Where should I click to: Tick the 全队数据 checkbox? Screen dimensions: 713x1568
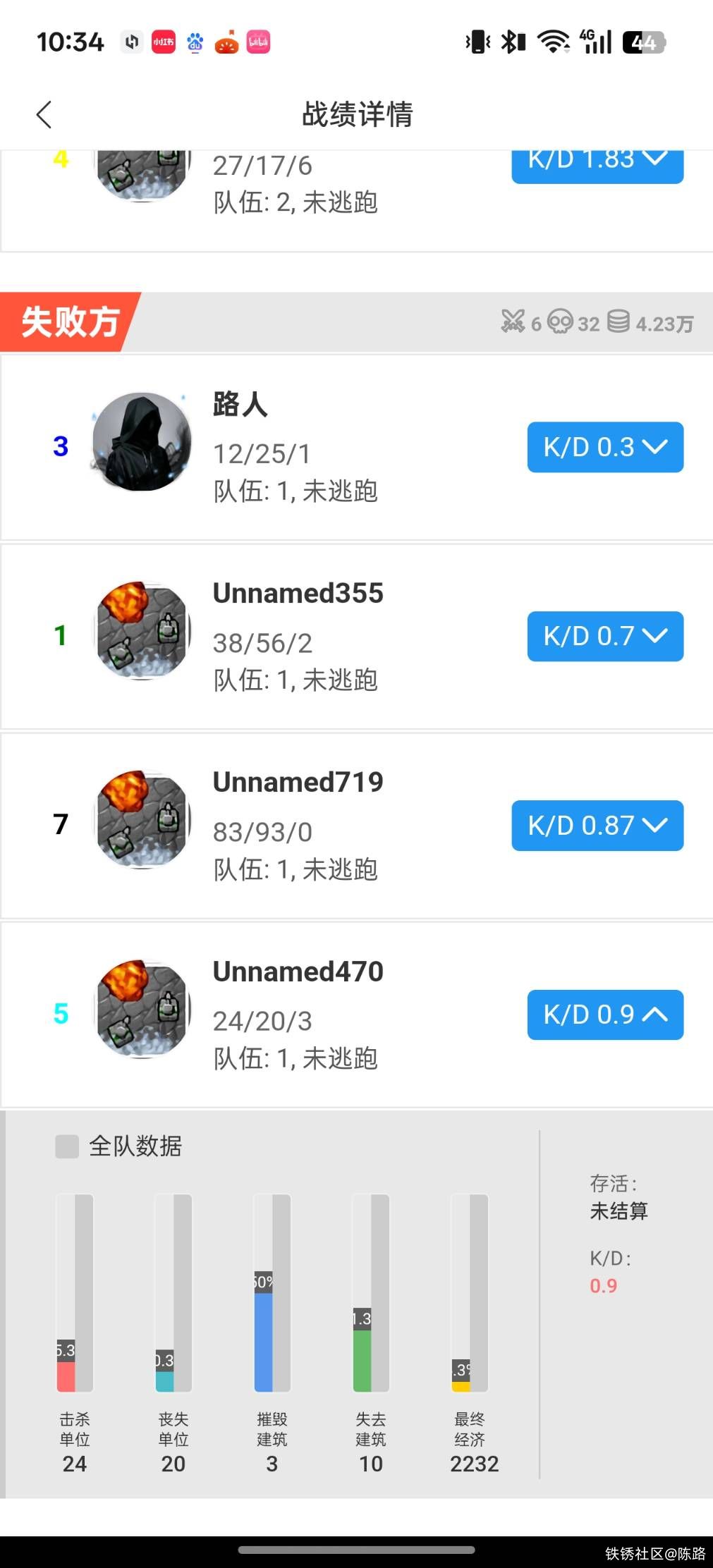point(67,1146)
